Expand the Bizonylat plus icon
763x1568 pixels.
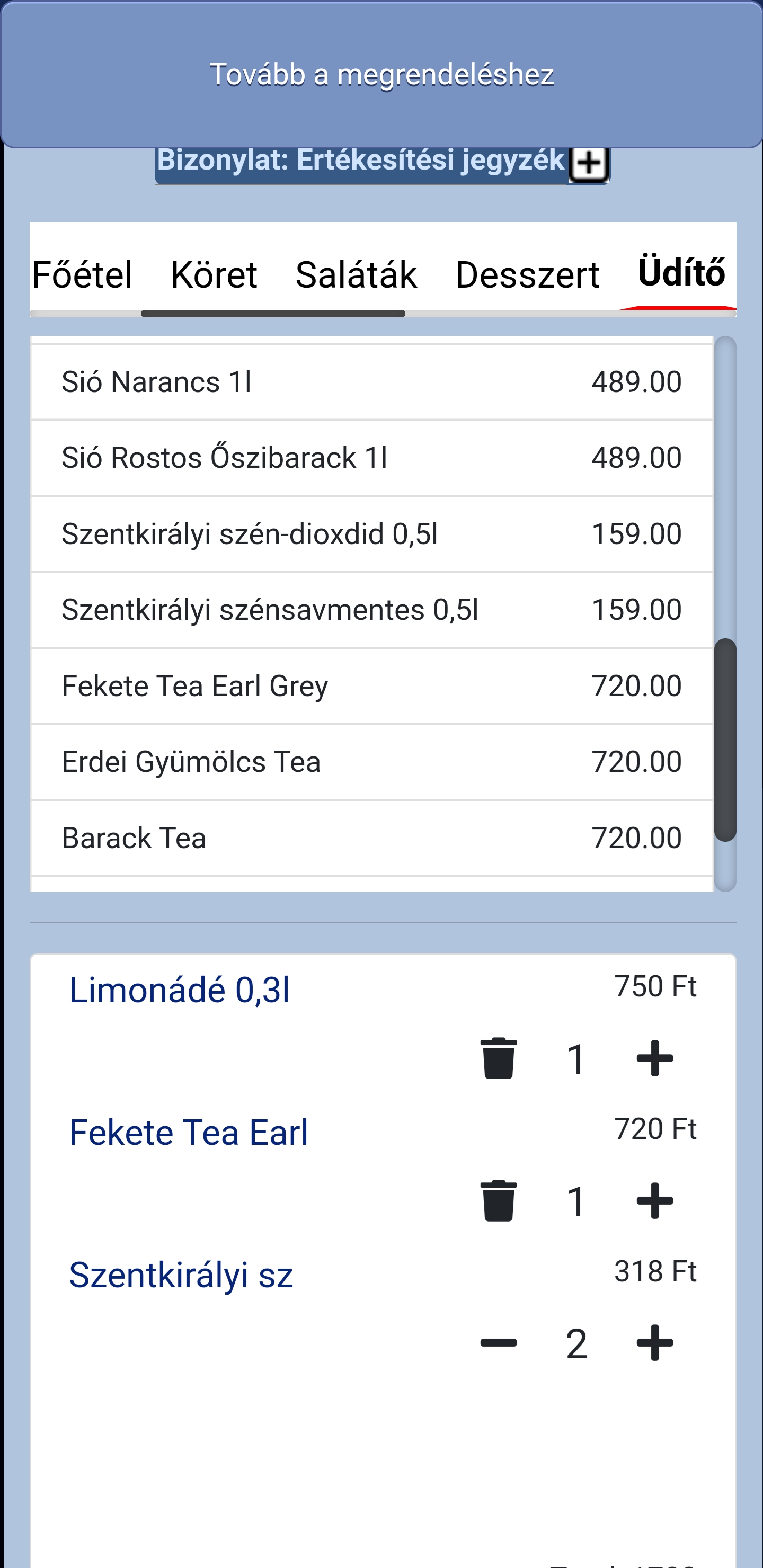tap(588, 164)
